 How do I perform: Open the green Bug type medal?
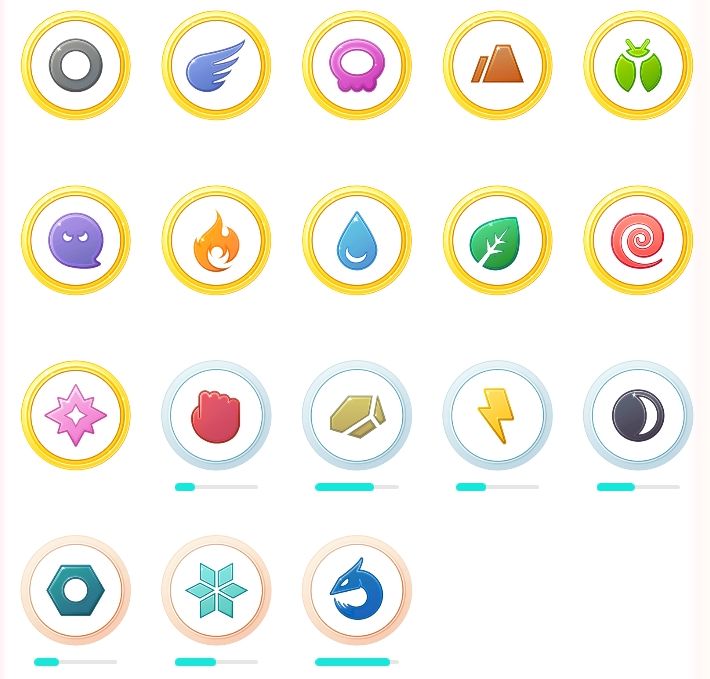[x=638, y=66]
